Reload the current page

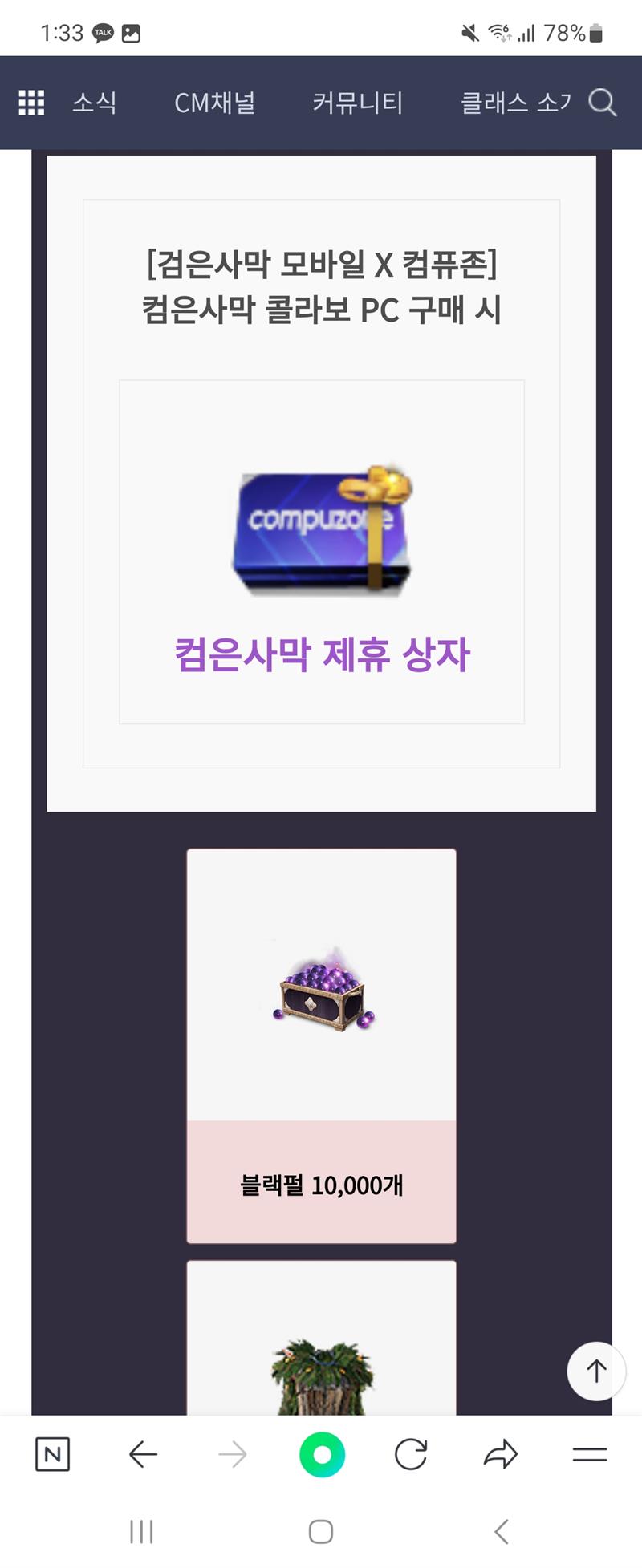tap(411, 1454)
